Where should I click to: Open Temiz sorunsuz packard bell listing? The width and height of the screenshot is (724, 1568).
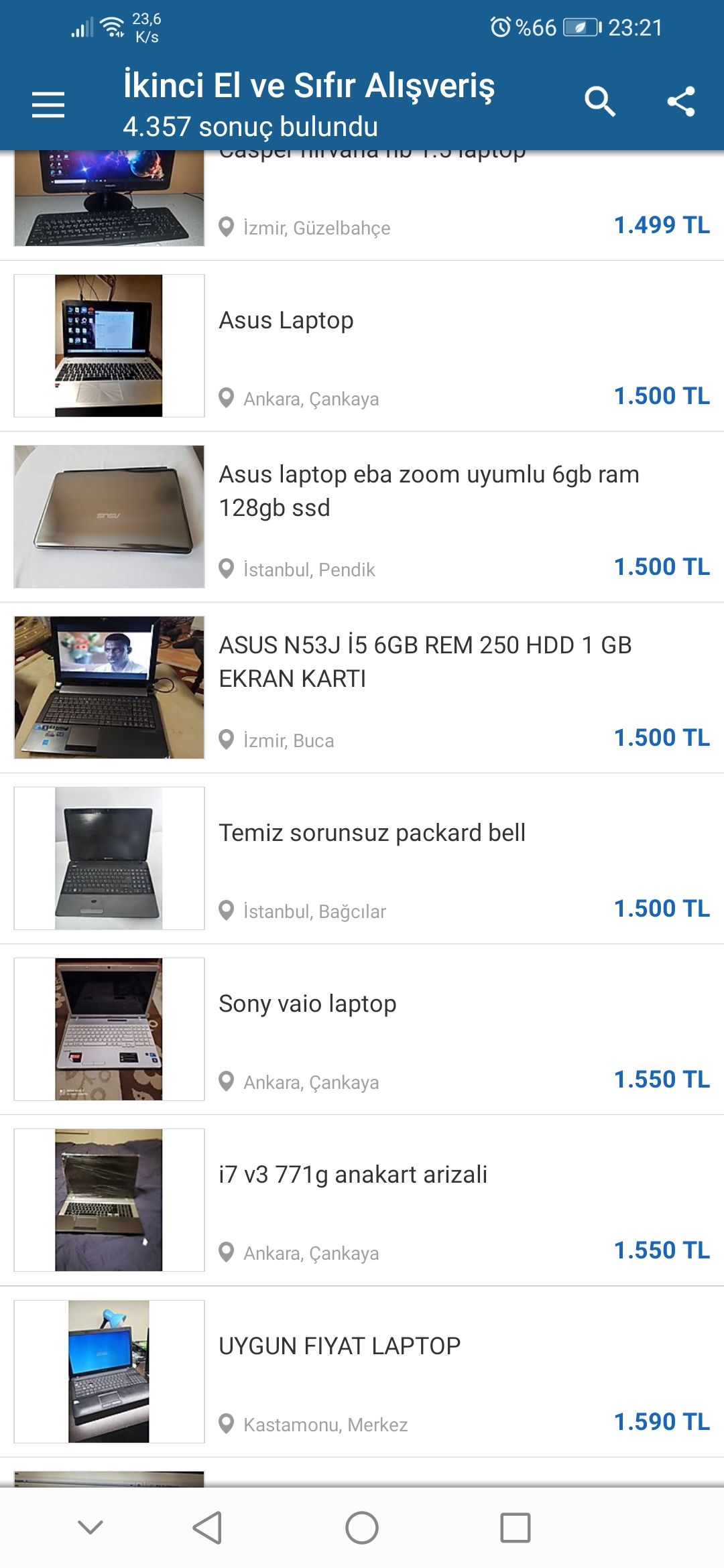362,859
